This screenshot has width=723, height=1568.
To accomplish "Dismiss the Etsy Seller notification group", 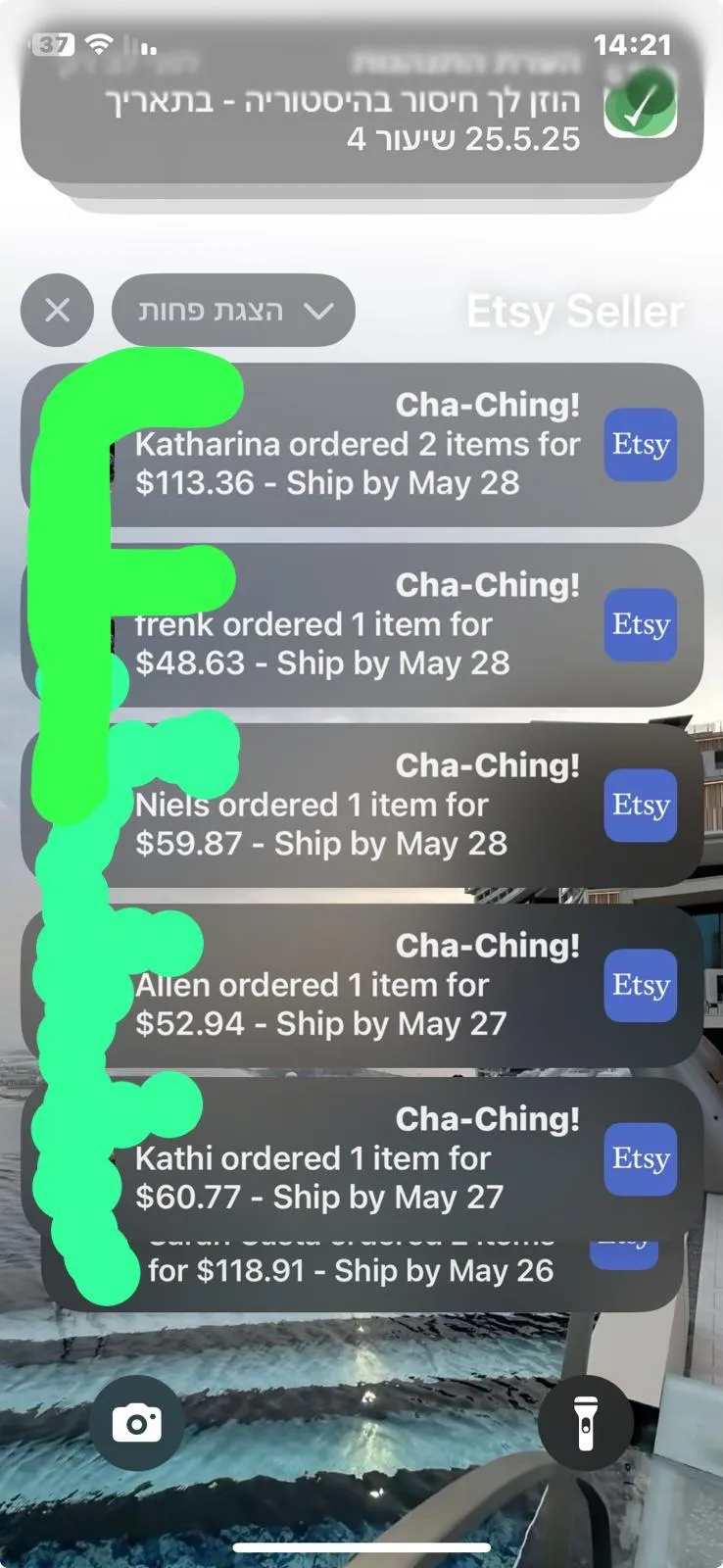I will tap(57, 311).
